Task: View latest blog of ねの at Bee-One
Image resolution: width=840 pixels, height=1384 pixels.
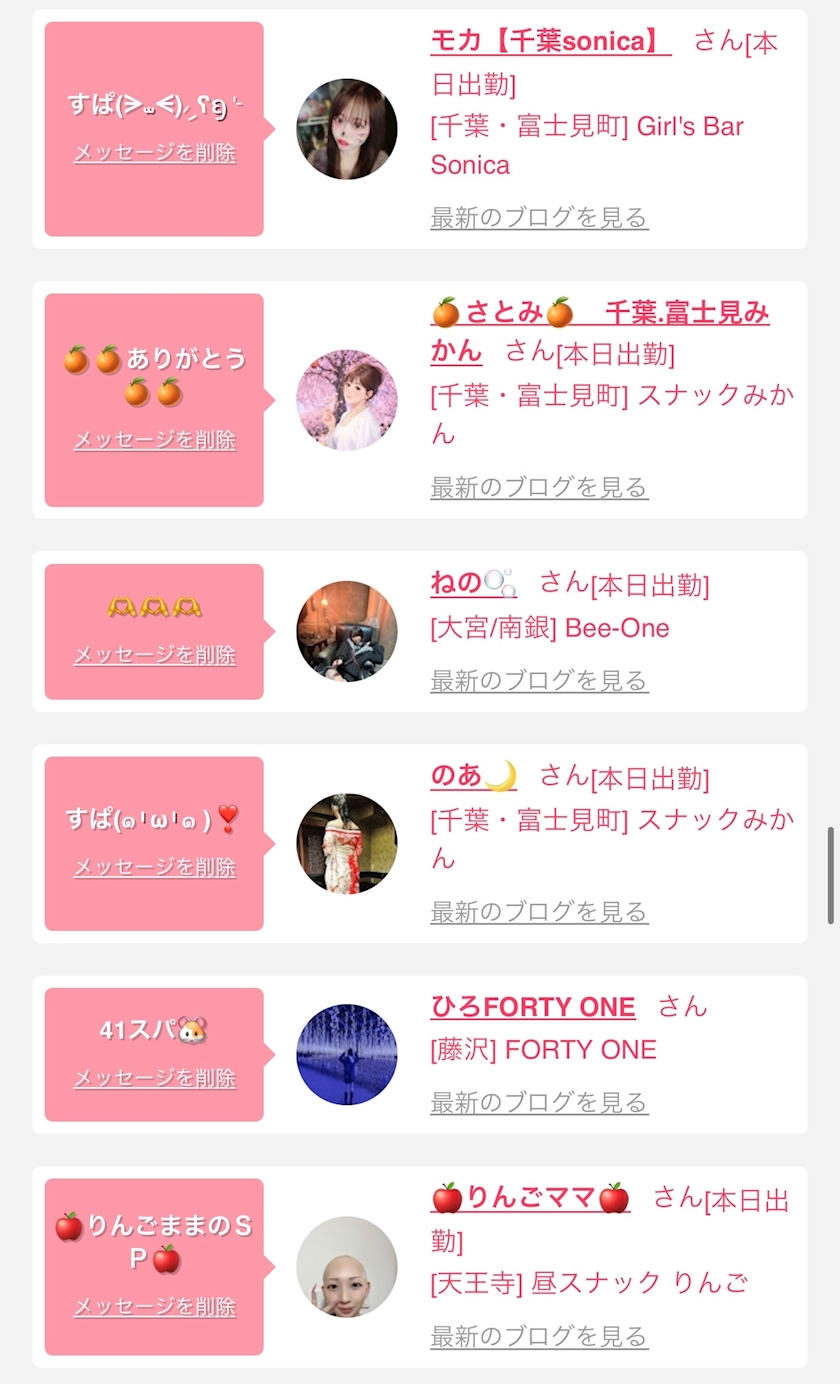Action: pos(539,681)
